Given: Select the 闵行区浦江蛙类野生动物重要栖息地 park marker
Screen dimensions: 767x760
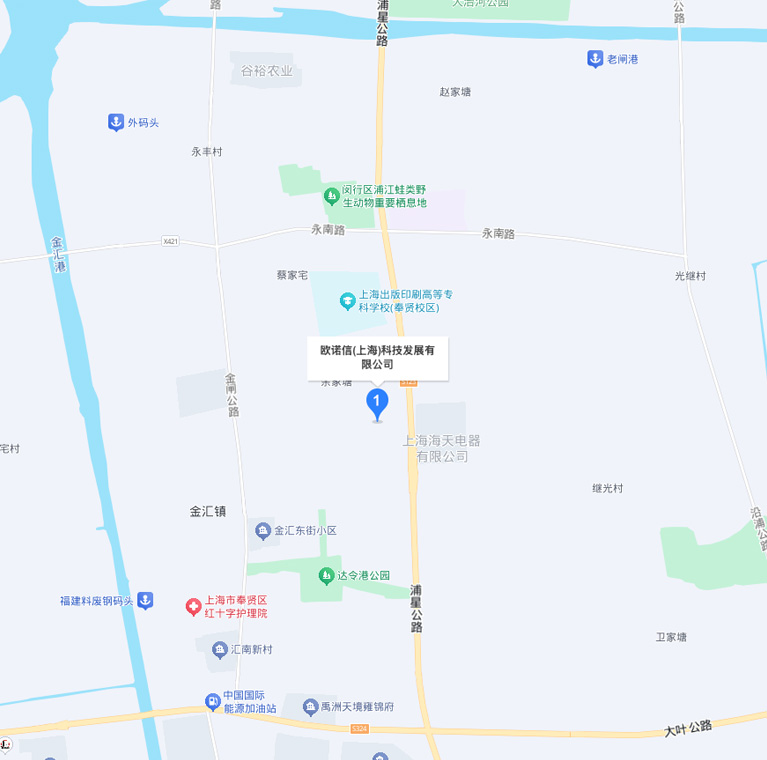Looking at the screenshot, I should click(331, 195).
